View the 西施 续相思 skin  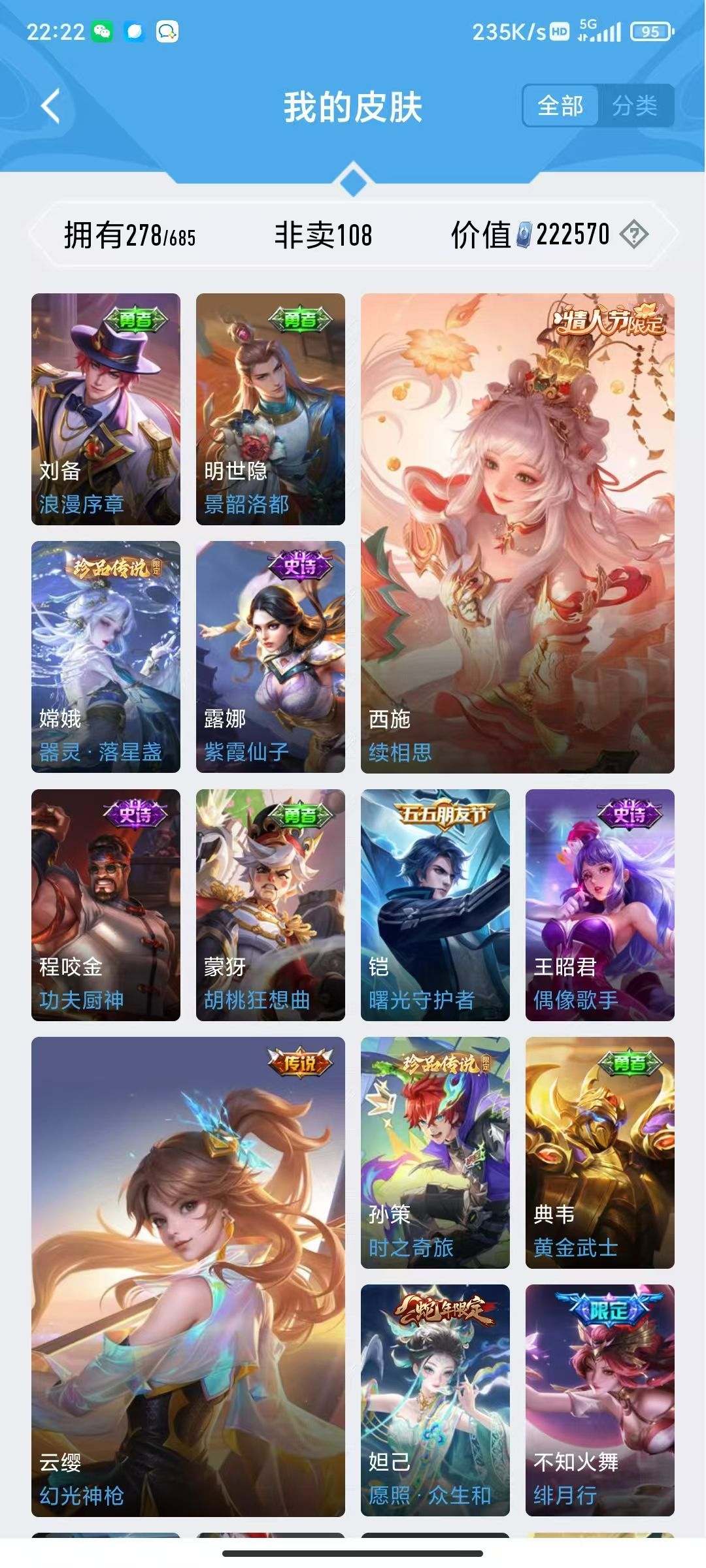[518, 533]
